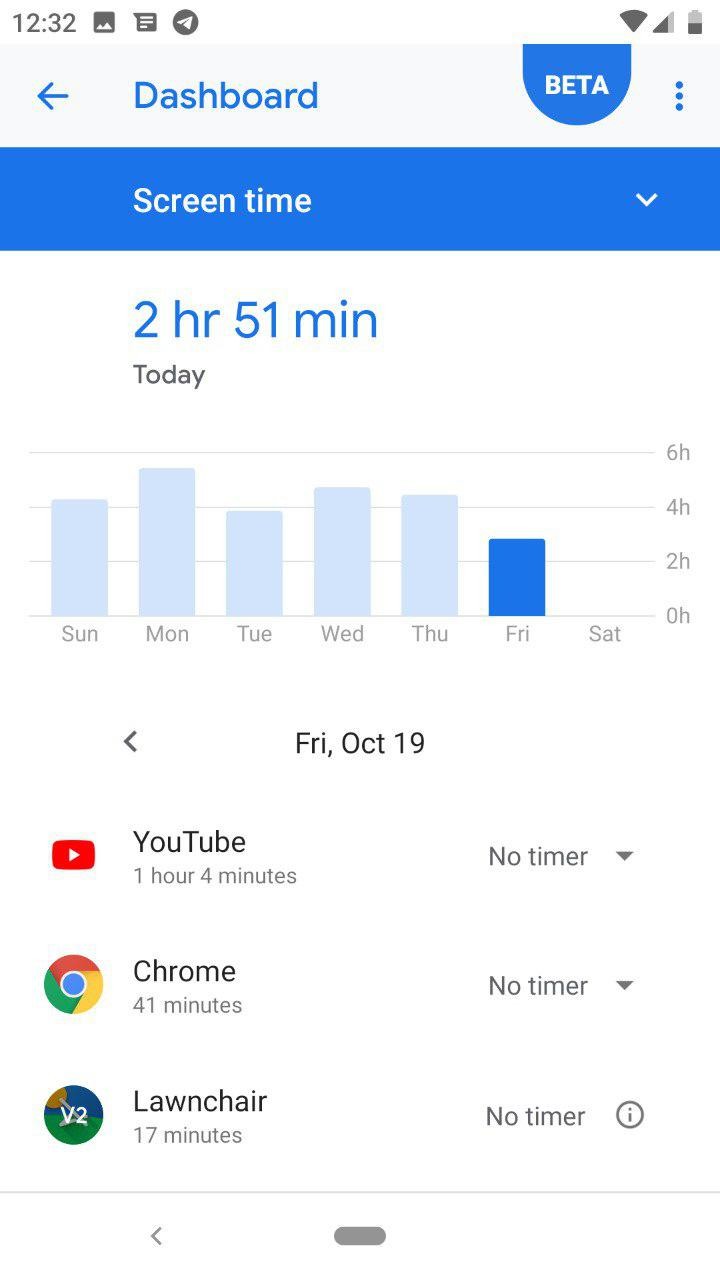Go to the previous day before Oct 19
Image resolution: width=720 pixels, height=1280 pixels.
coord(130,742)
